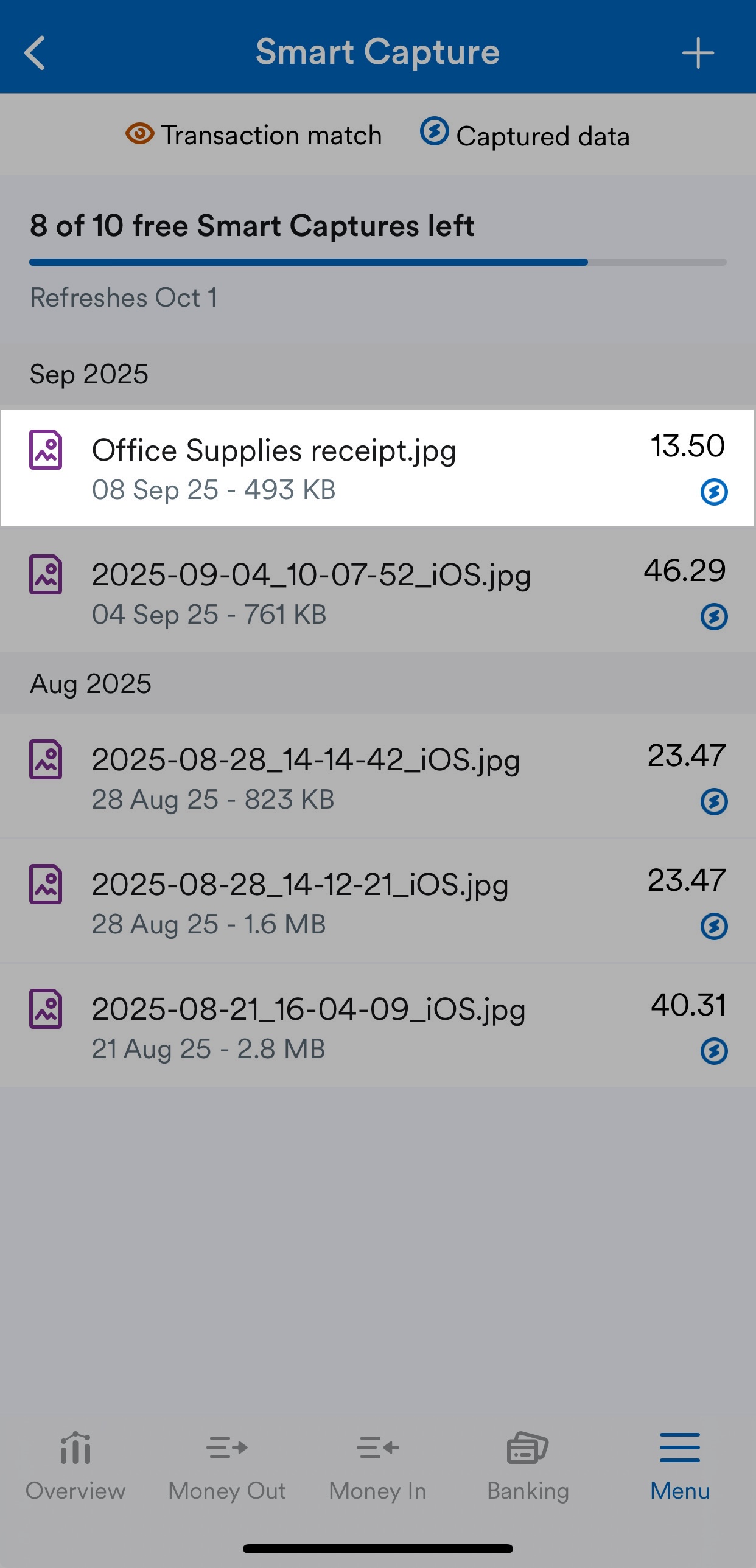756x1568 pixels.
Task: Click the free Smart Captures progress bar
Action: point(377,262)
